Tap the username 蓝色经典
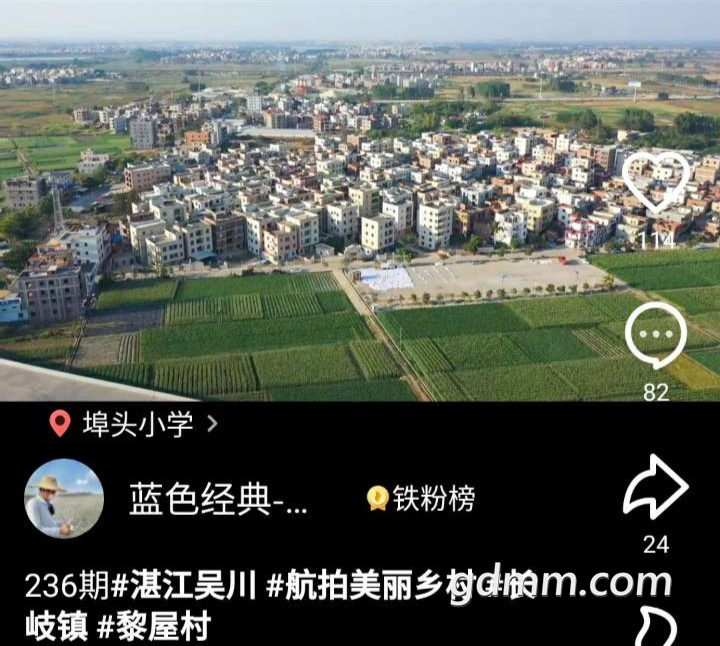Viewport: 720px width, 646px height. coord(218,499)
